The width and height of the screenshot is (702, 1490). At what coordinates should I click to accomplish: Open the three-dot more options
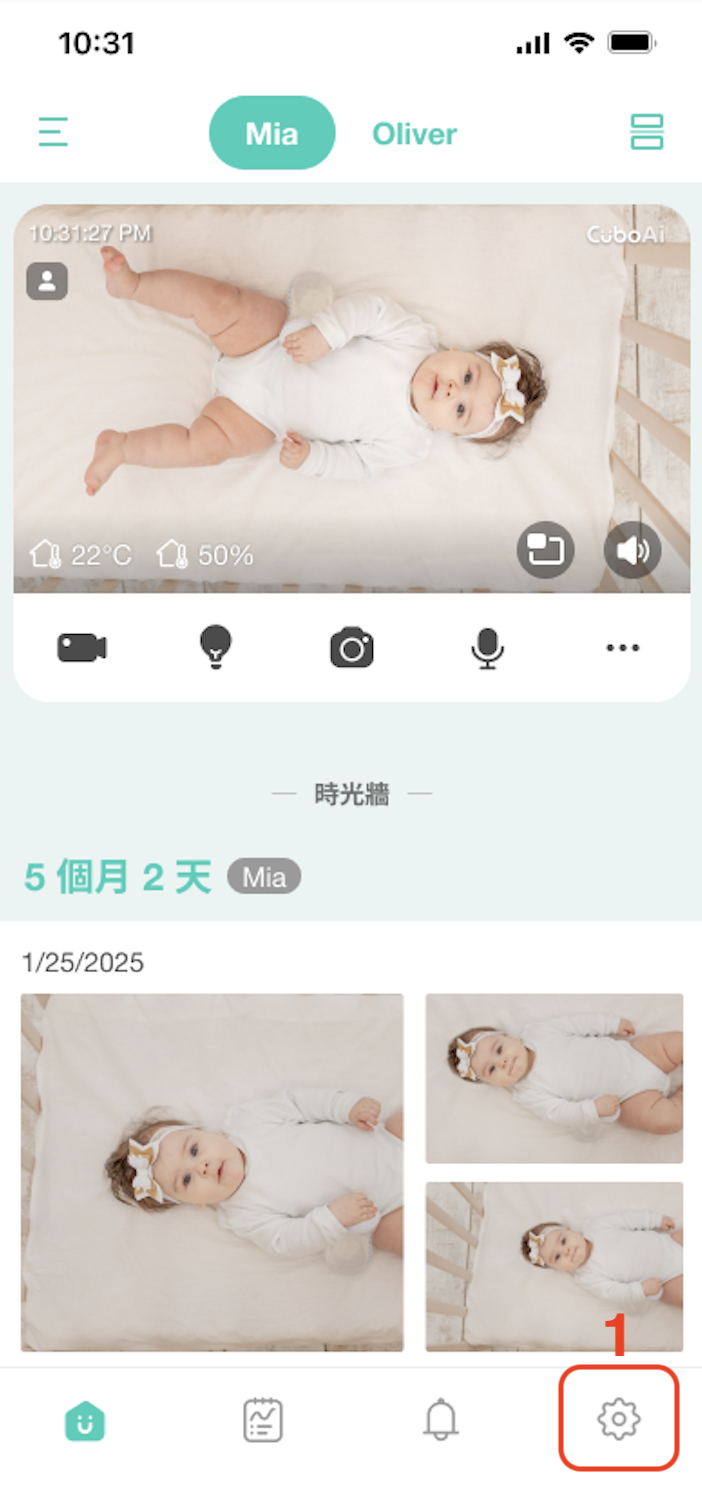tap(622, 648)
